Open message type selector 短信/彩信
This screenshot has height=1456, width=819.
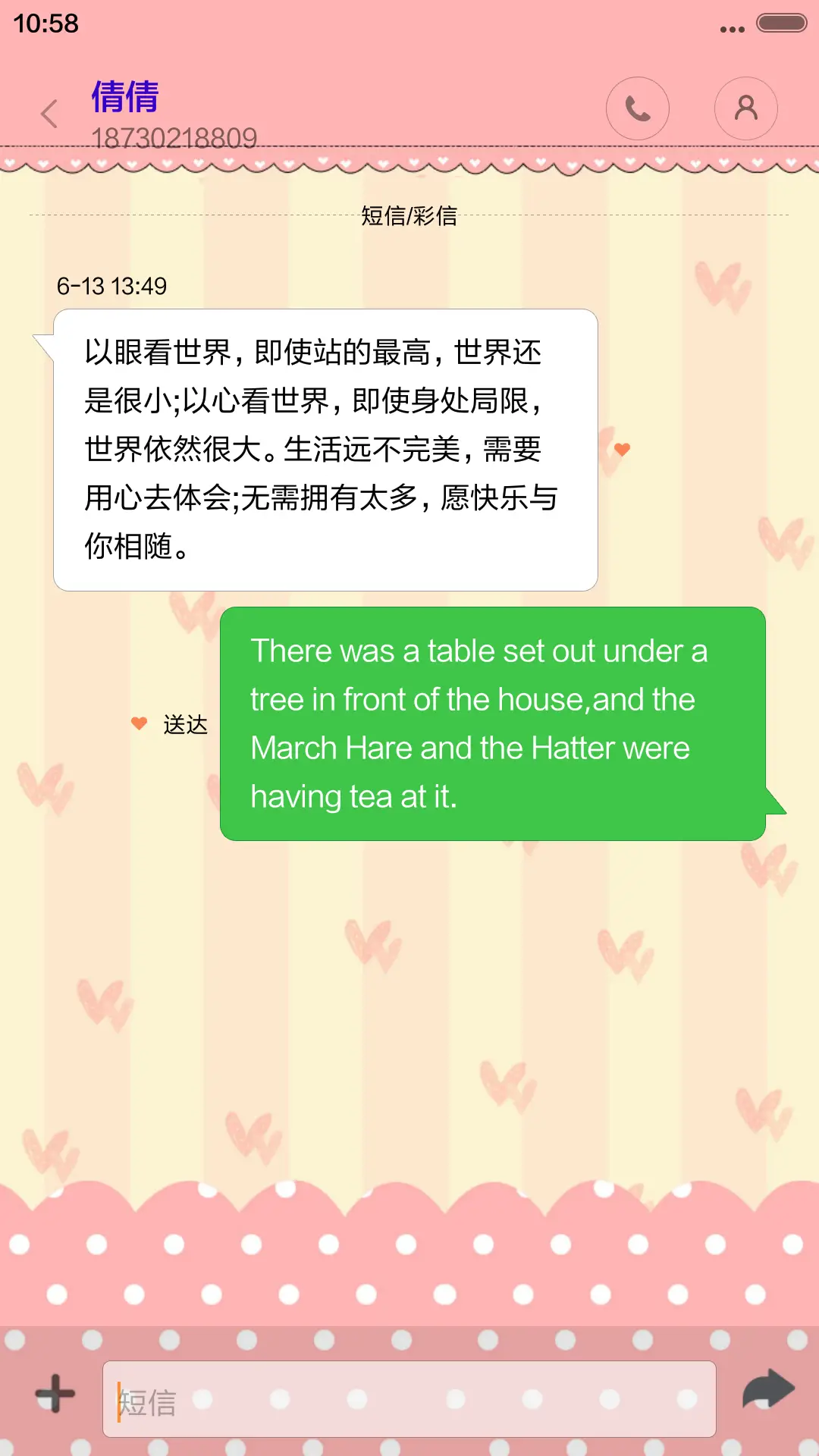409,215
